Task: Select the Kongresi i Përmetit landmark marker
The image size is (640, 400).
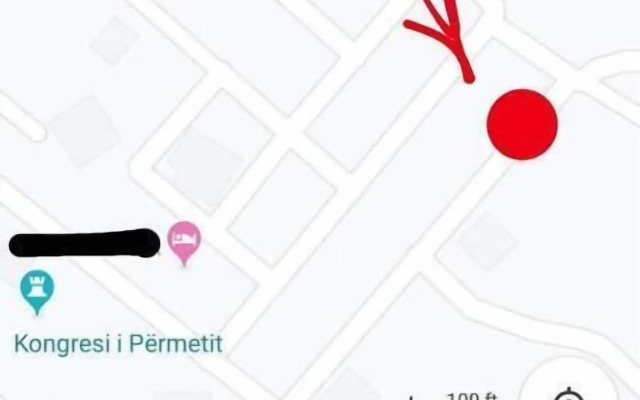Action: pos(37,289)
